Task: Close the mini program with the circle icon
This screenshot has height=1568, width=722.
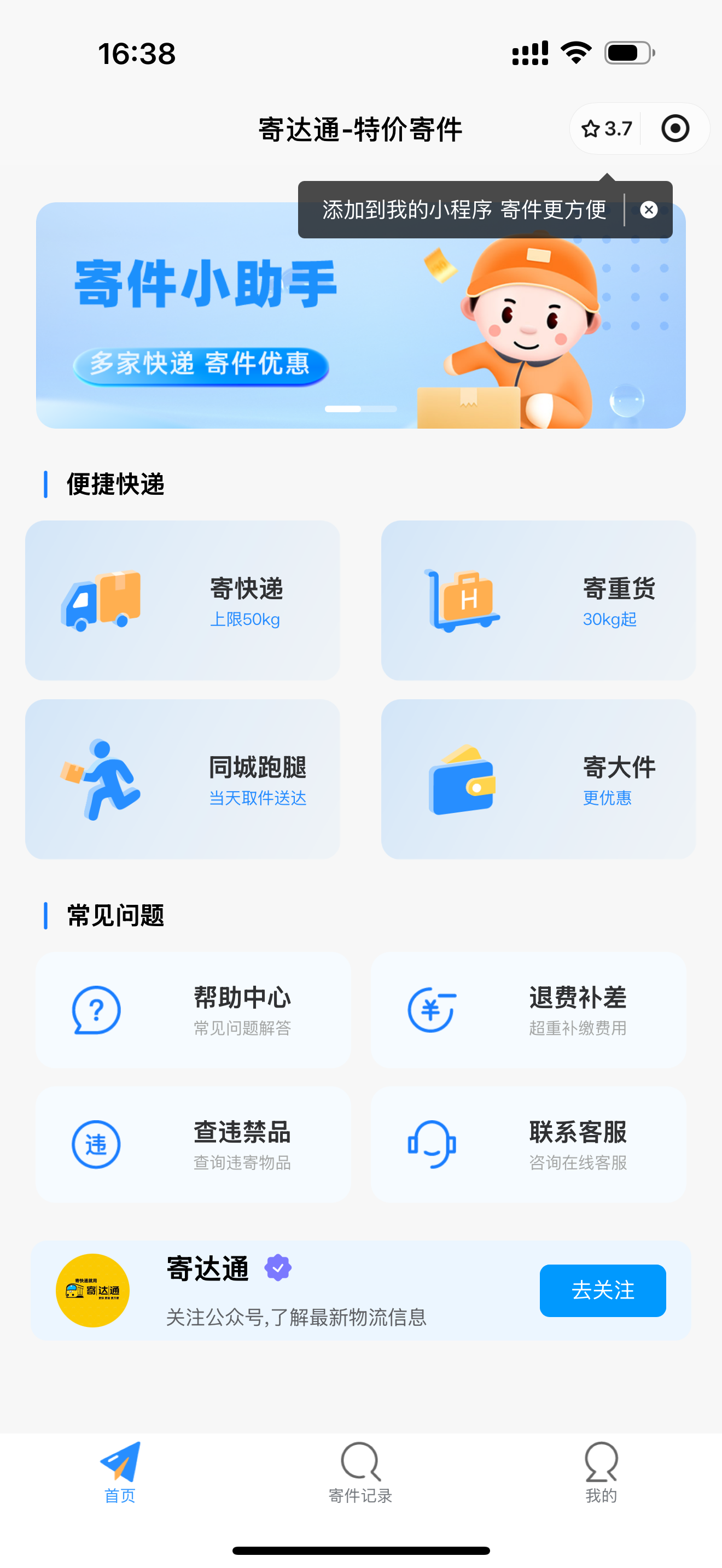Action: [674, 129]
